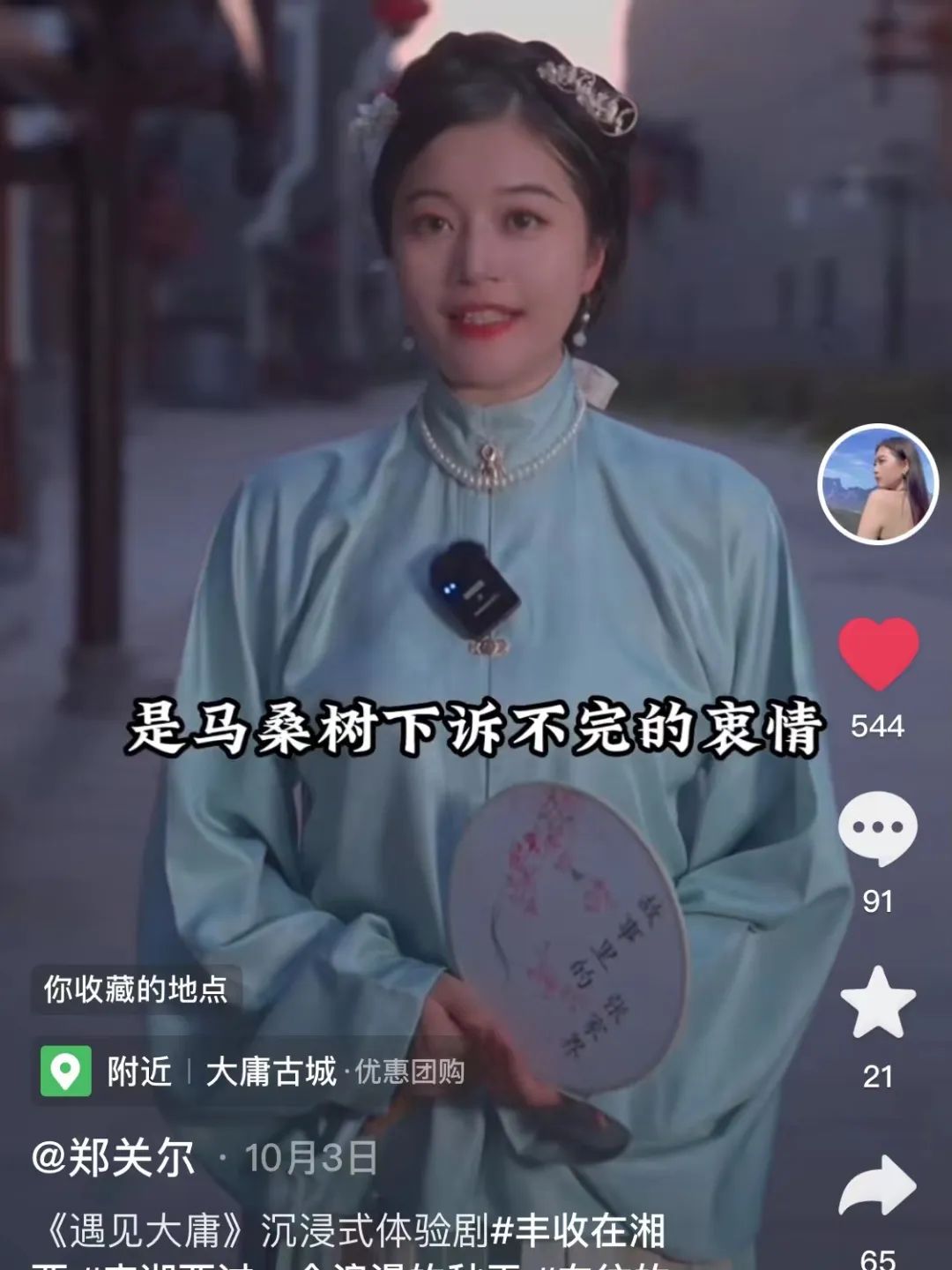Image resolution: width=952 pixels, height=1270 pixels.
Task: Open the @郑关尔 username
Action: (x=113, y=1157)
